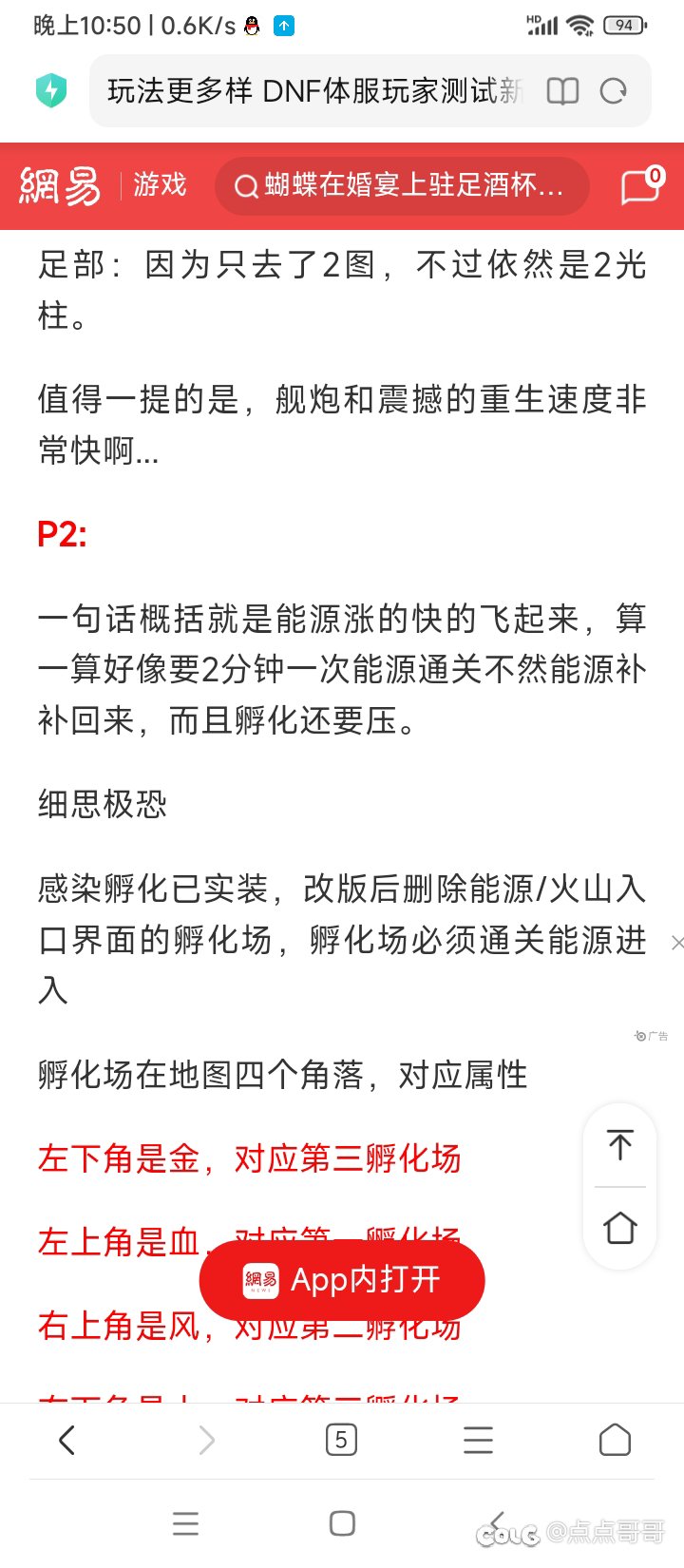Tap the green security shield icon

(x=50, y=90)
